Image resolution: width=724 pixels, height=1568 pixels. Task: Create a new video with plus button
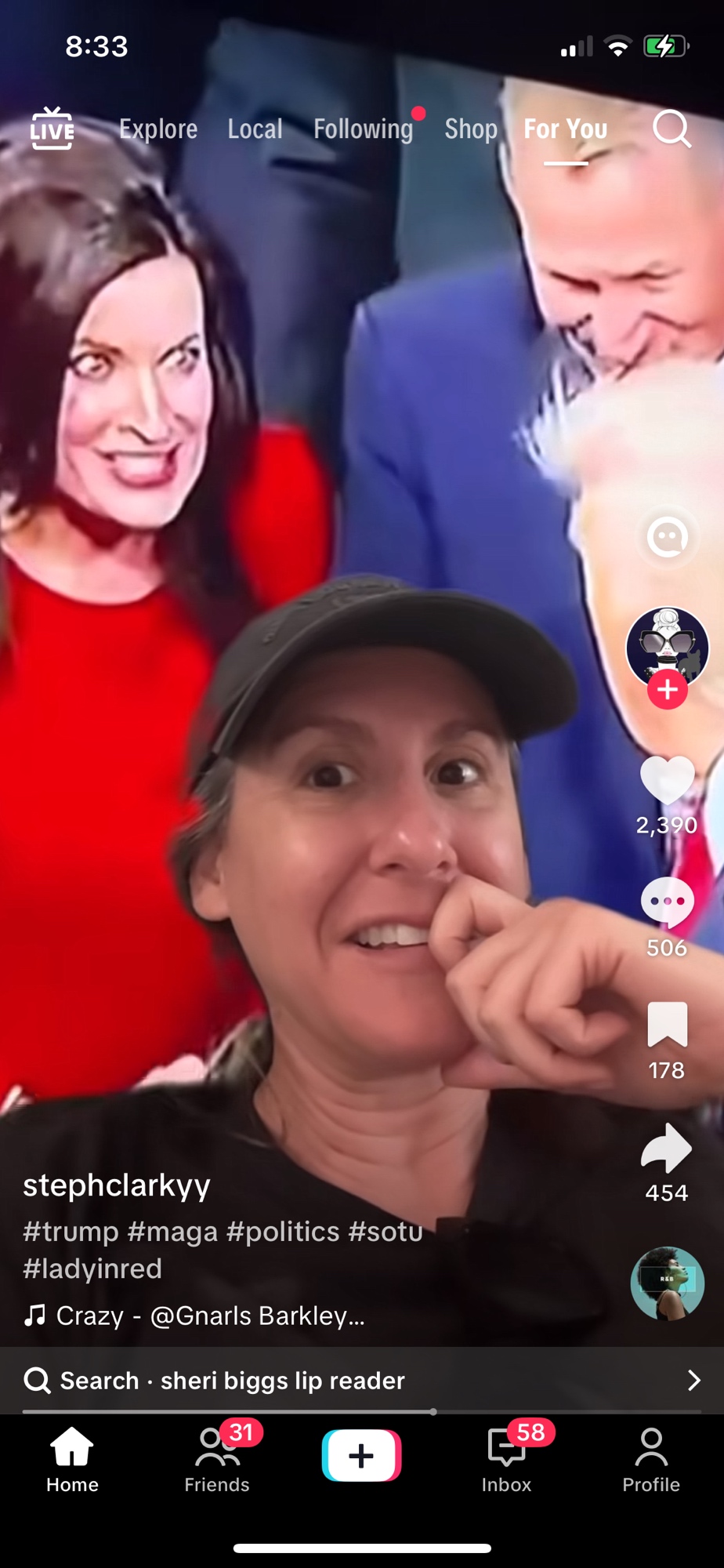tap(361, 1456)
